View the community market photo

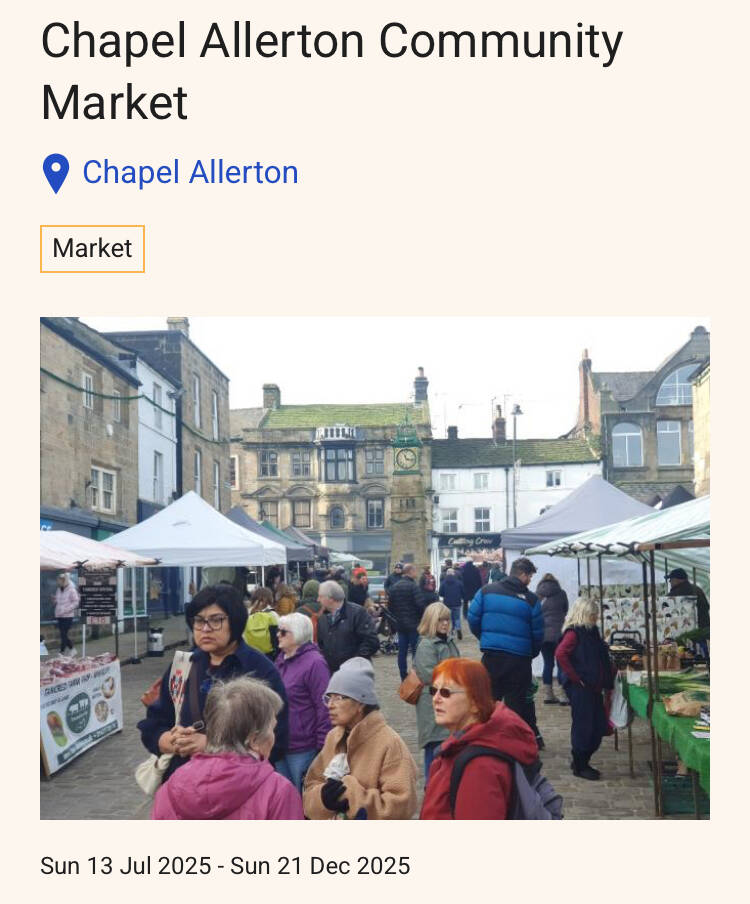tap(375, 568)
